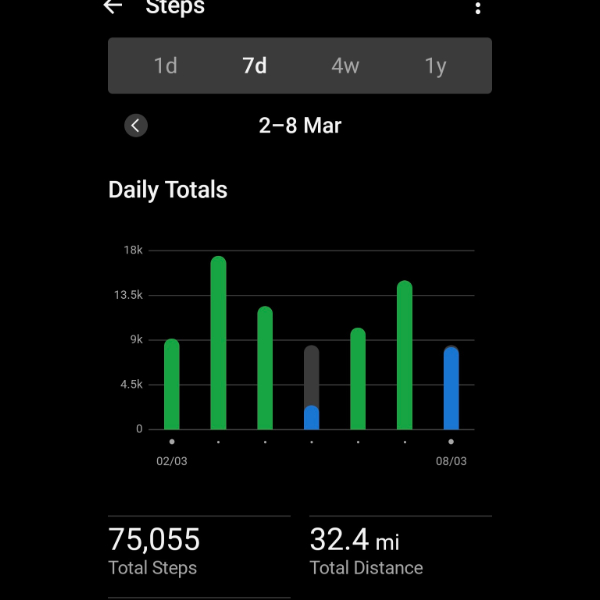Select the 7d range tab
Screen dimensions: 600x600
255,66
